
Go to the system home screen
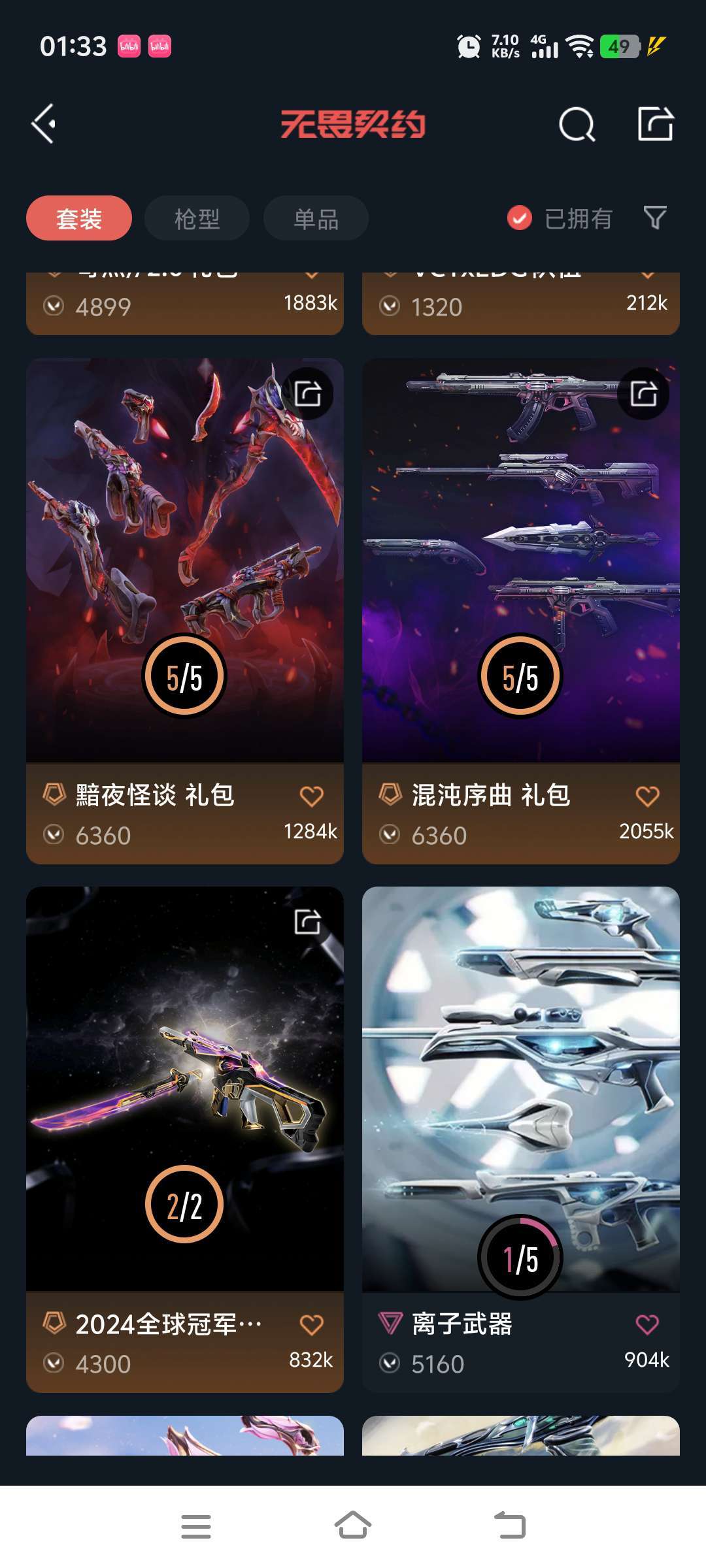click(353, 1526)
